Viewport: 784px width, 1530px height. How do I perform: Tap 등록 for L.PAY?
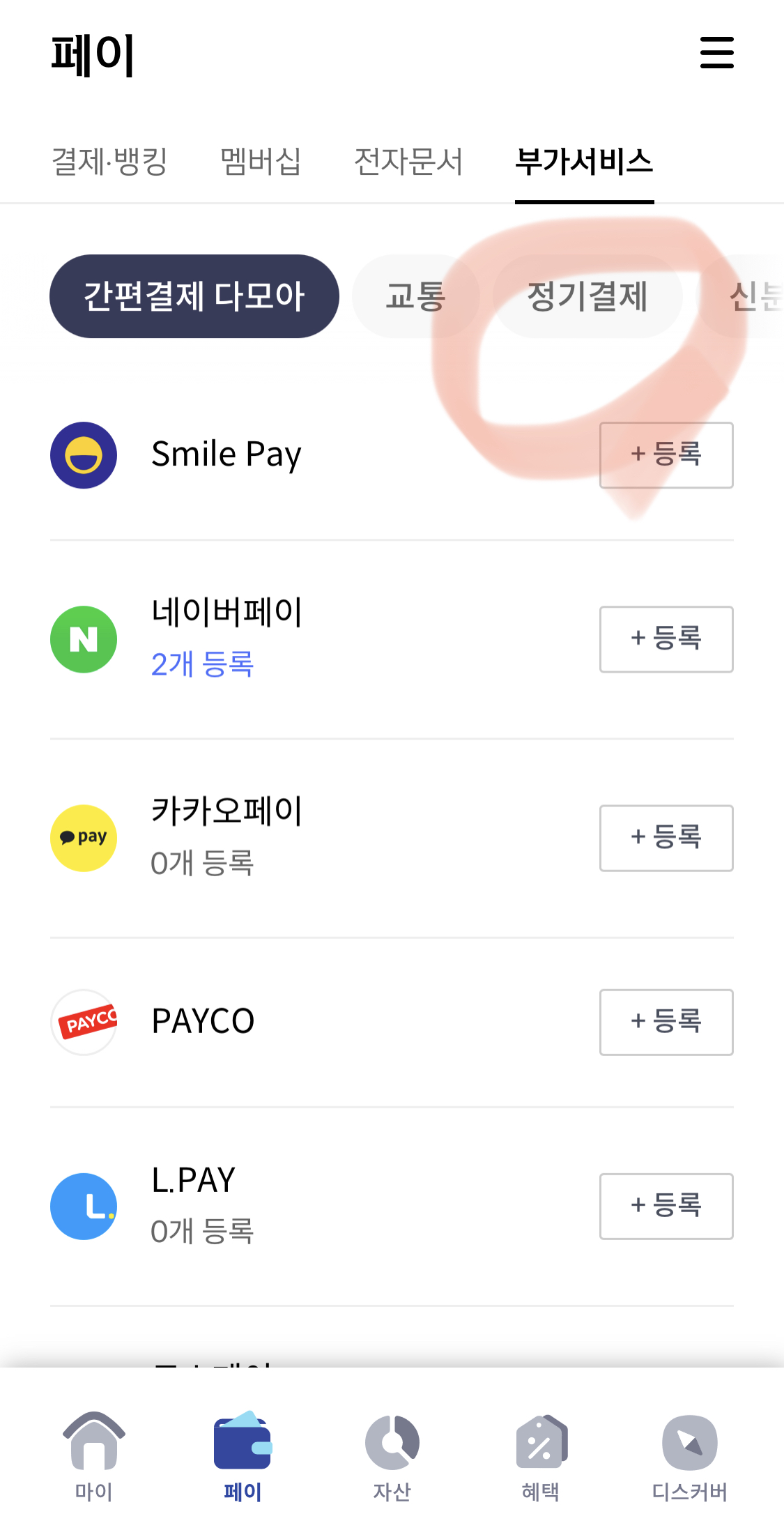(x=666, y=1206)
